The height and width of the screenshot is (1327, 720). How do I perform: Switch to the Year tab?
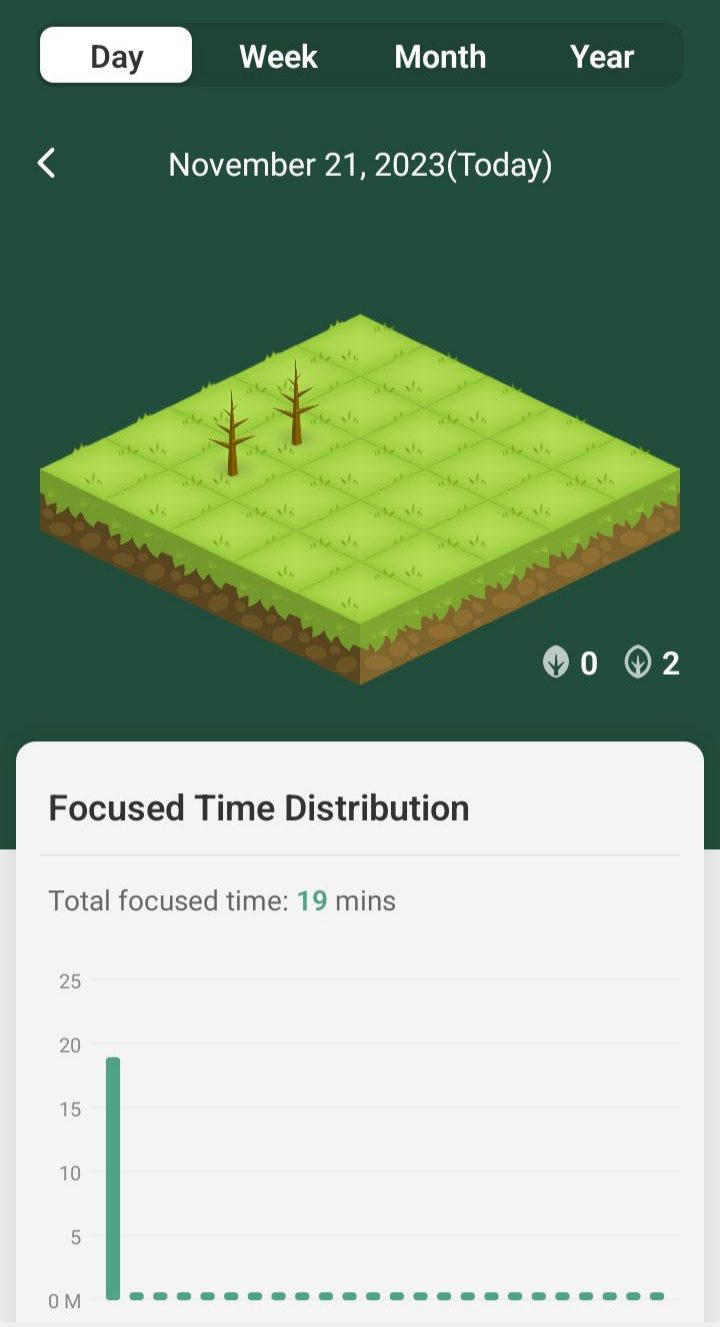tap(601, 56)
